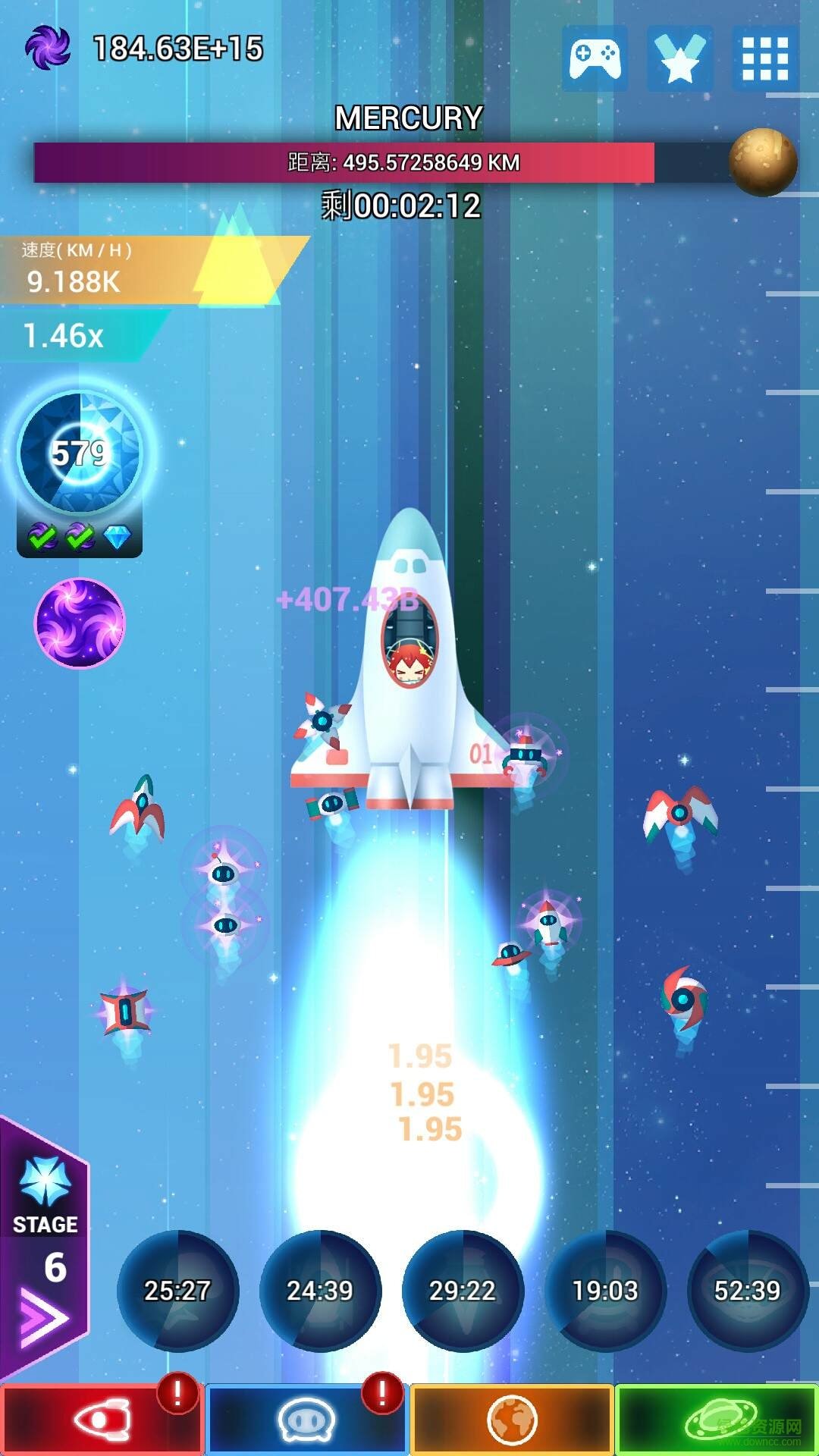
Task: Tap skill with 24:39 cooldown
Action: (x=320, y=1291)
